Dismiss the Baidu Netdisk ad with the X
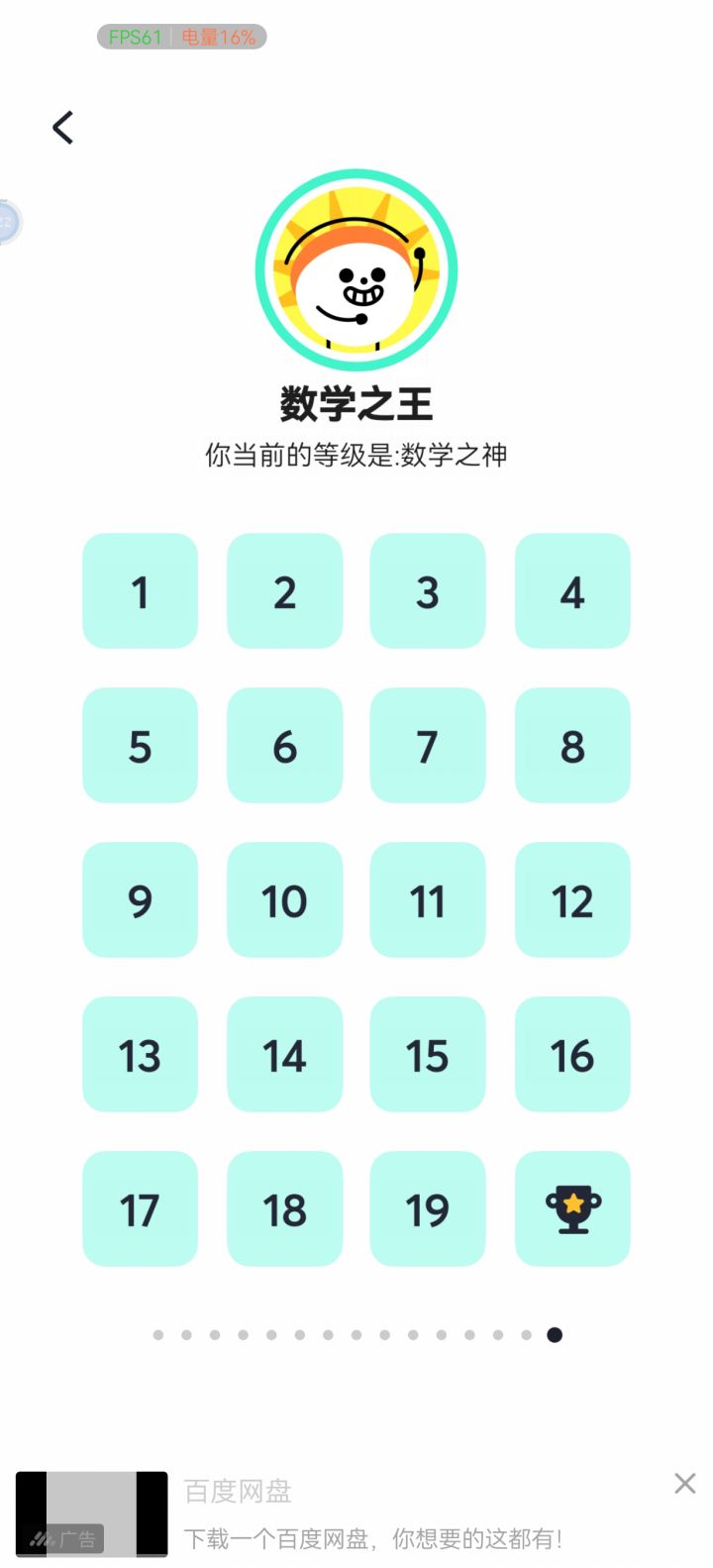 684,1482
